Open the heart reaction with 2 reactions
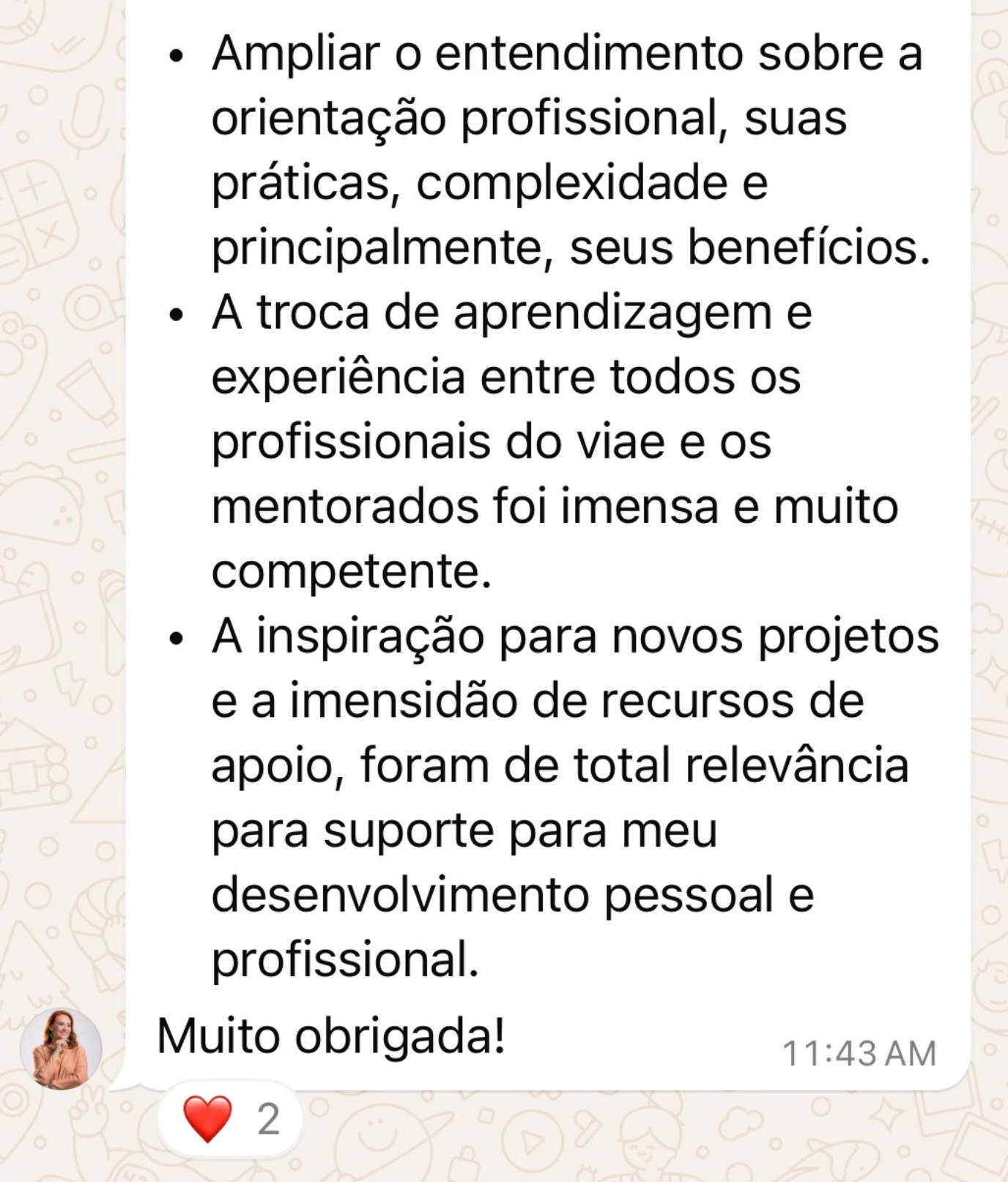1008x1182 pixels. coord(230,1119)
